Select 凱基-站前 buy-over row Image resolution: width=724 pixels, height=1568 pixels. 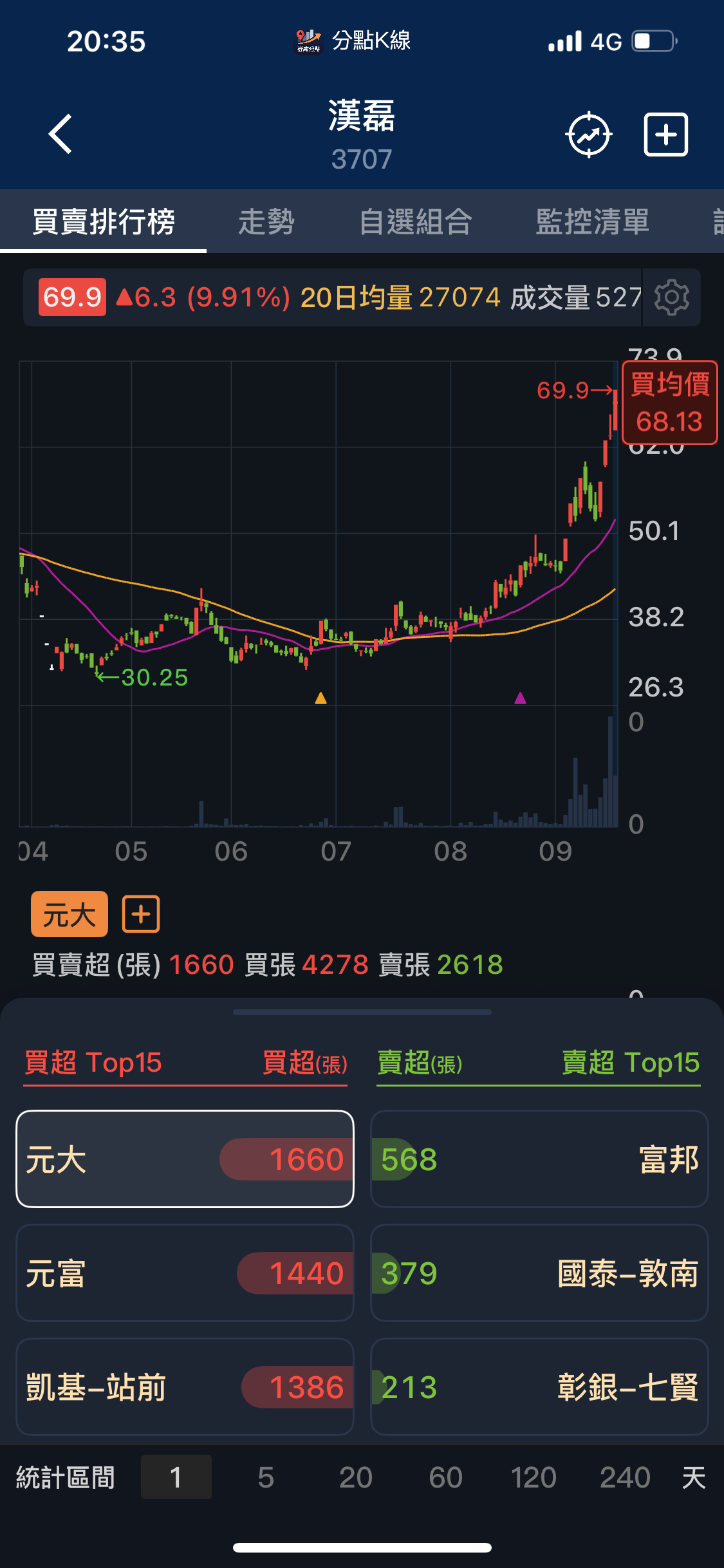coord(185,1387)
